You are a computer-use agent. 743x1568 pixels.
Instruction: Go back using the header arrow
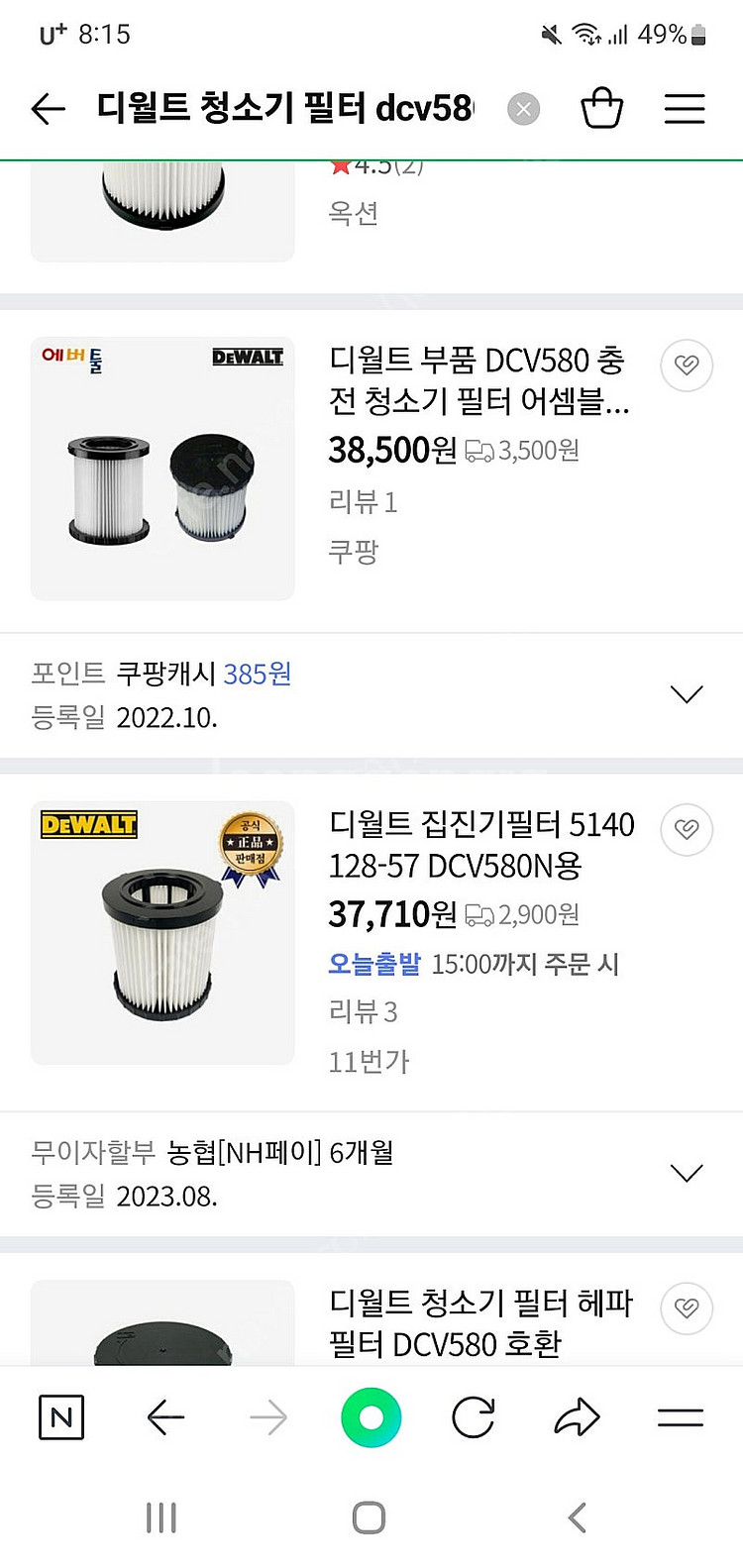pos(48,108)
